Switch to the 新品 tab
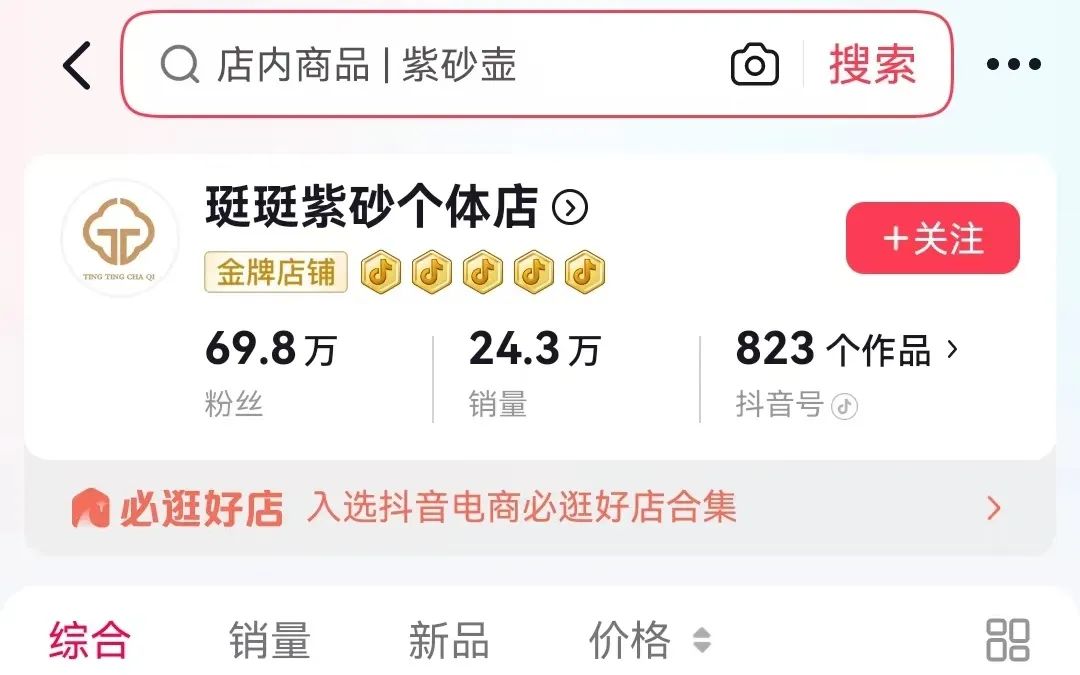This screenshot has height=675, width=1080. coord(448,640)
